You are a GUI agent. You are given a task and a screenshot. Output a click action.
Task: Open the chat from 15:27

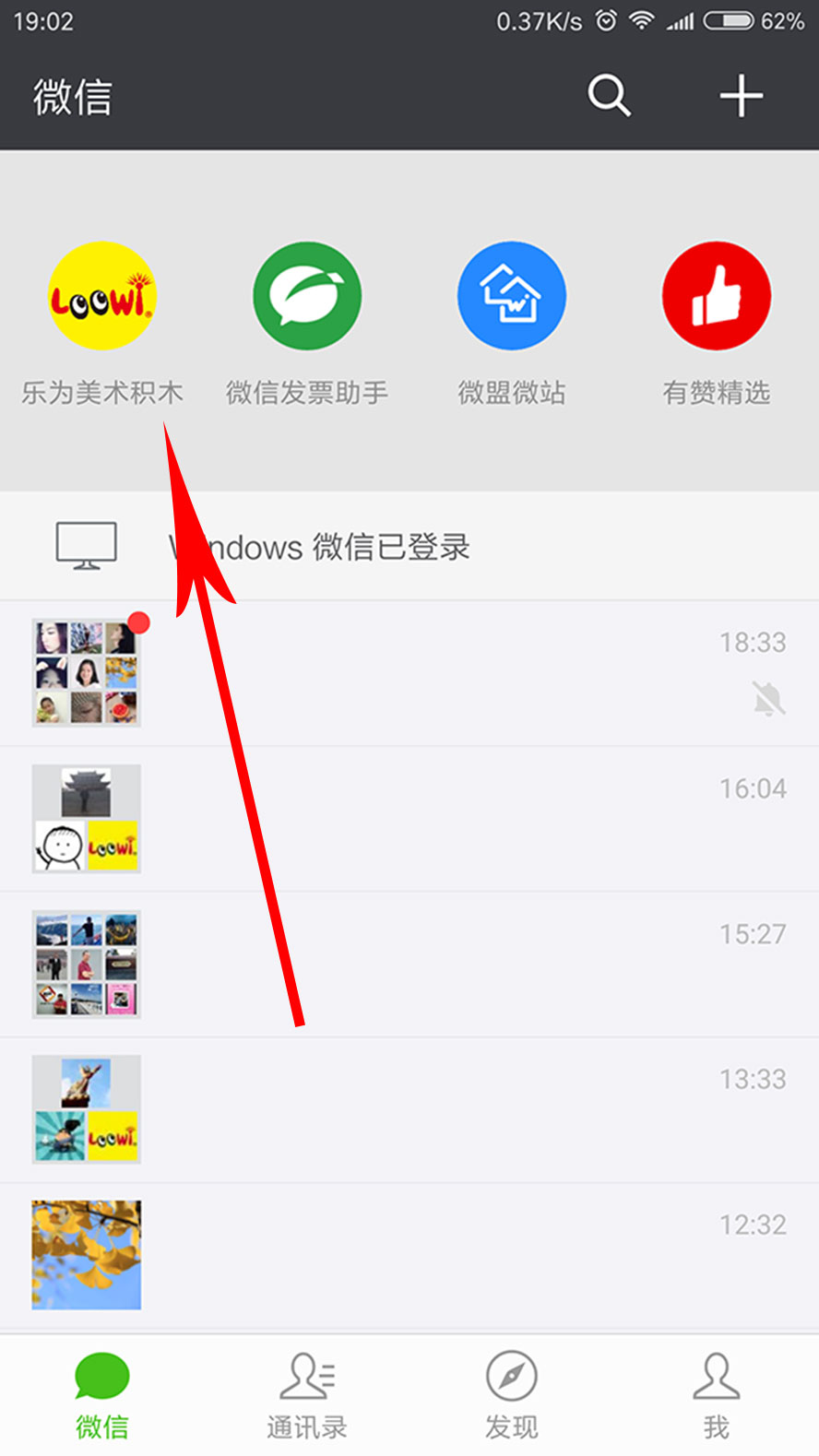coord(409,965)
